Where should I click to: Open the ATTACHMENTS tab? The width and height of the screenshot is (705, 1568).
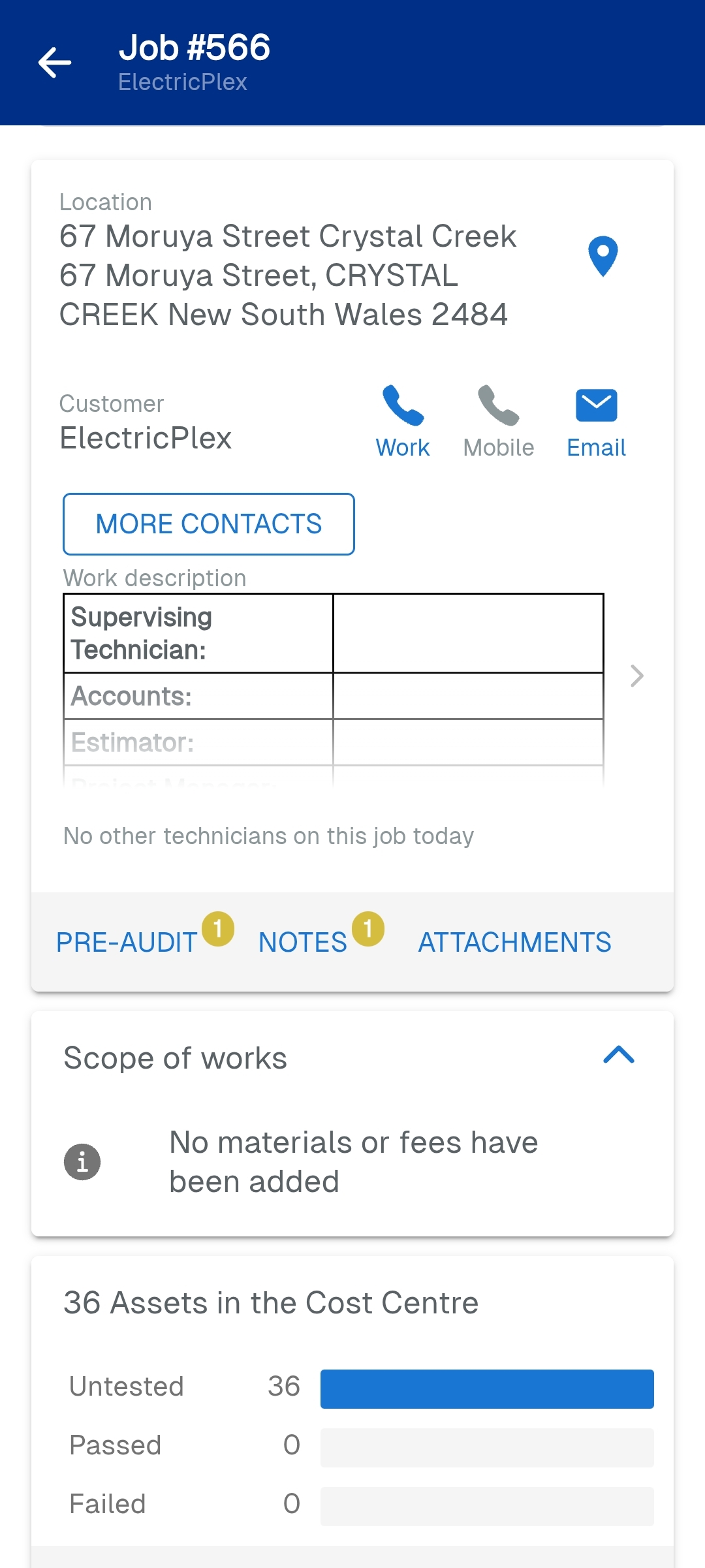tap(513, 942)
